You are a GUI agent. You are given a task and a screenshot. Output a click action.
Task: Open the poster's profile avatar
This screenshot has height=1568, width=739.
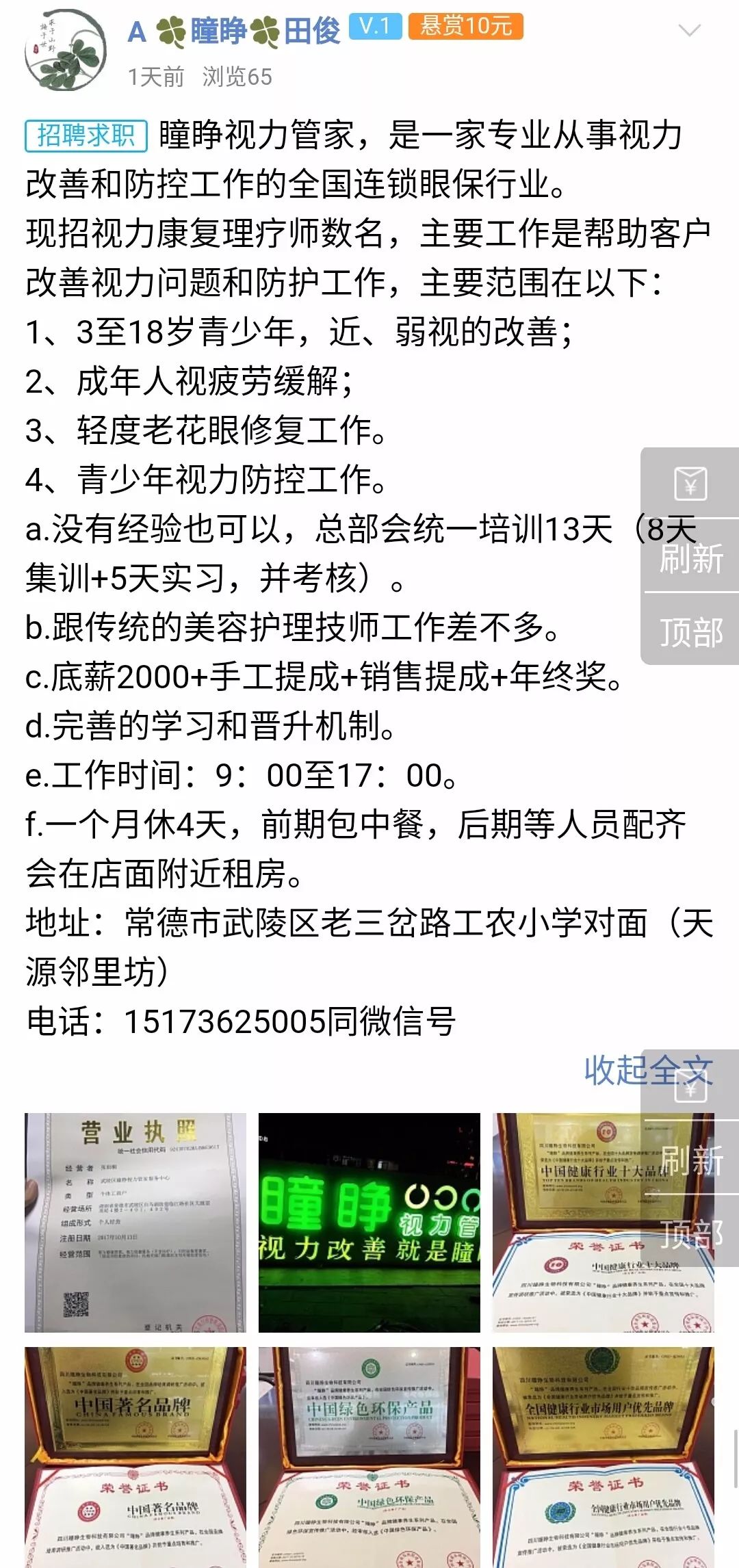pos(65,50)
